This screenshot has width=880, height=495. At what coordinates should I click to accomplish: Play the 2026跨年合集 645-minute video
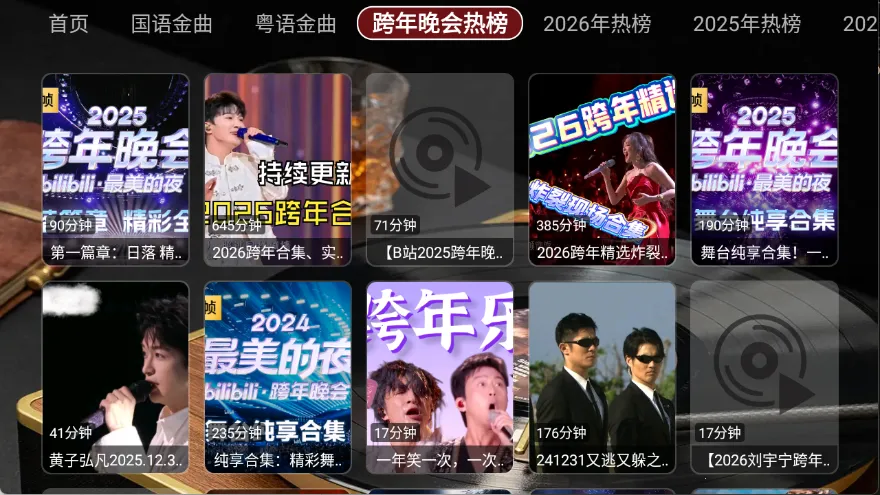pyautogui.click(x=277, y=169)
